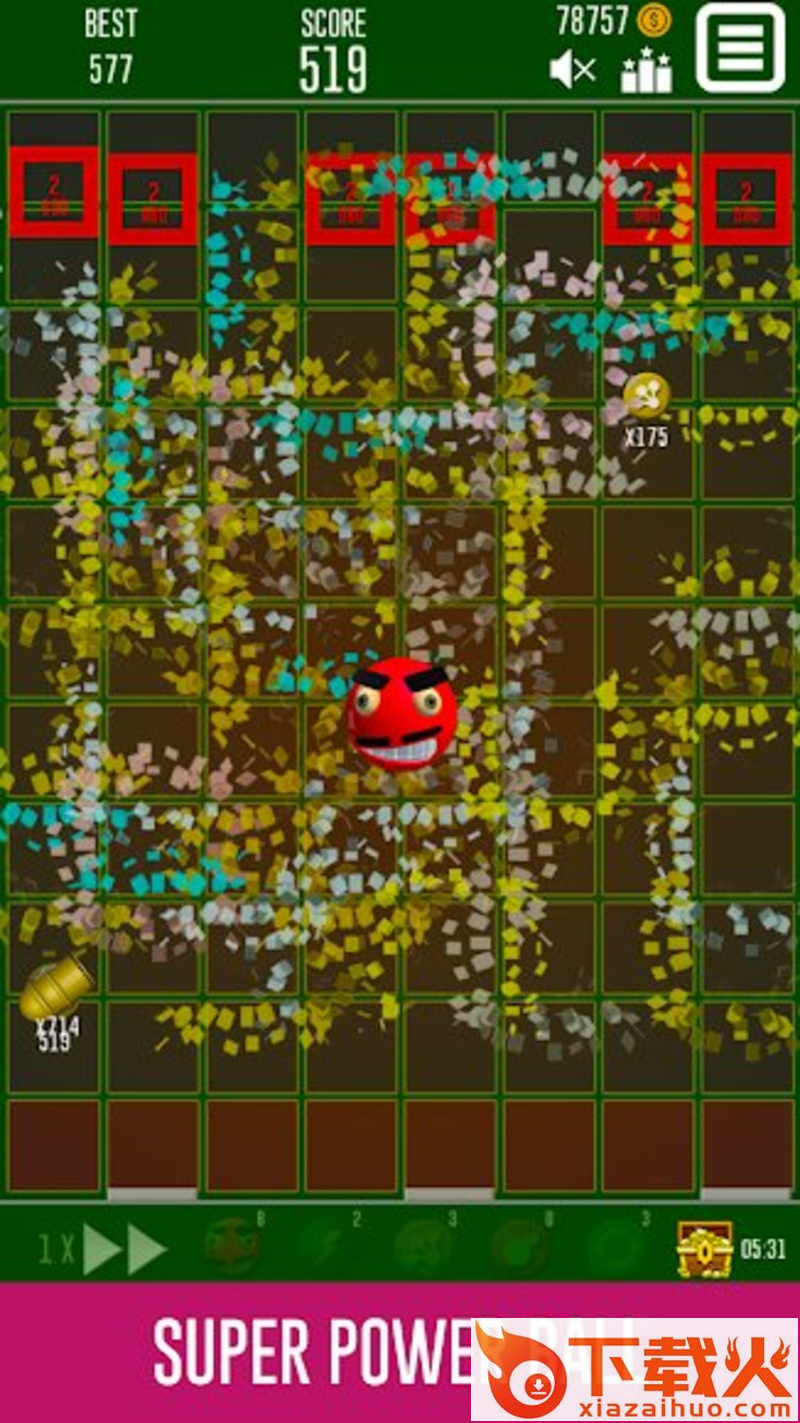Open the hamburger menu
800x1423 pixels.
pos(741,48)
